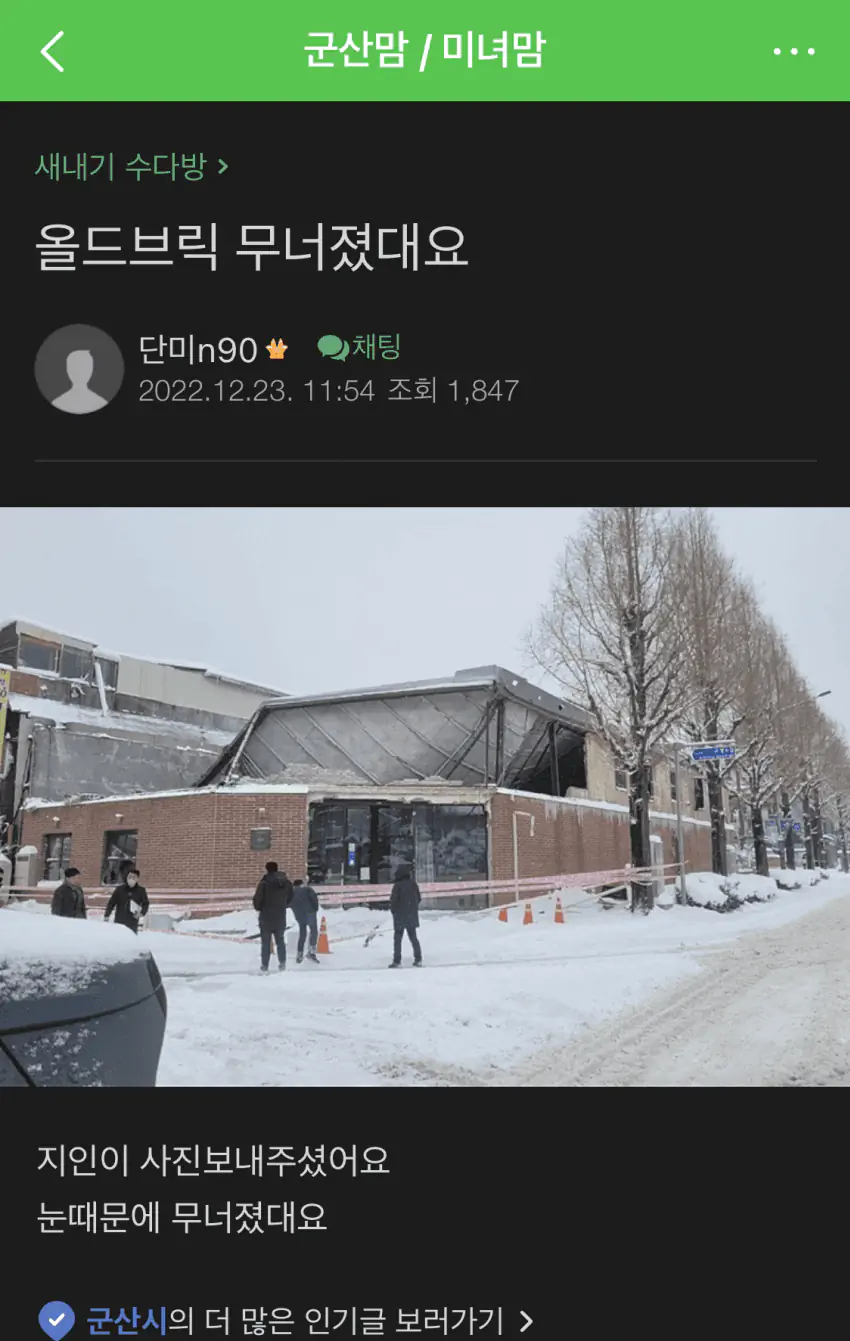Screen dimensions: 850x1341
Task: Tap the default profile avatar icon
Action: click(x=79, y=368)
